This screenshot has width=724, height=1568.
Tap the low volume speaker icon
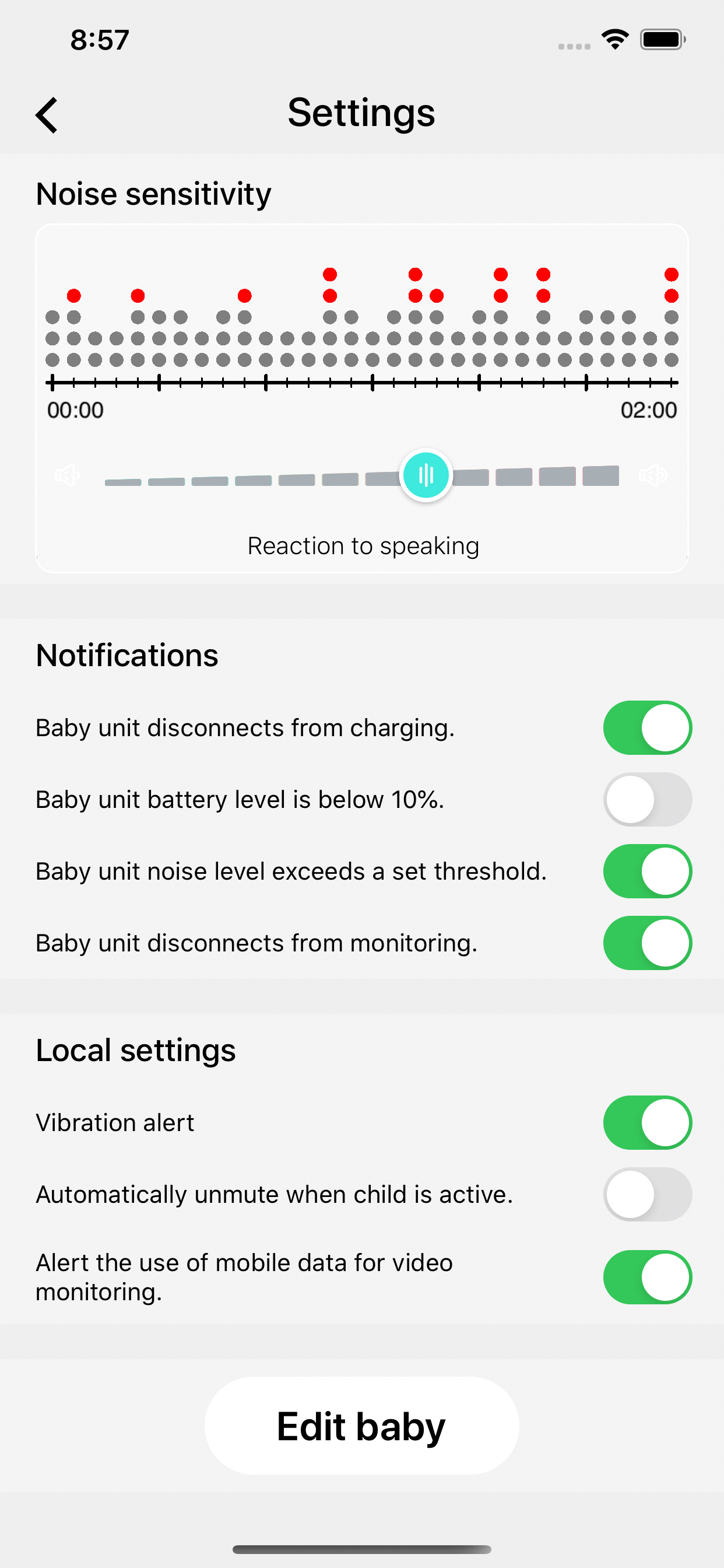(67, 475)
